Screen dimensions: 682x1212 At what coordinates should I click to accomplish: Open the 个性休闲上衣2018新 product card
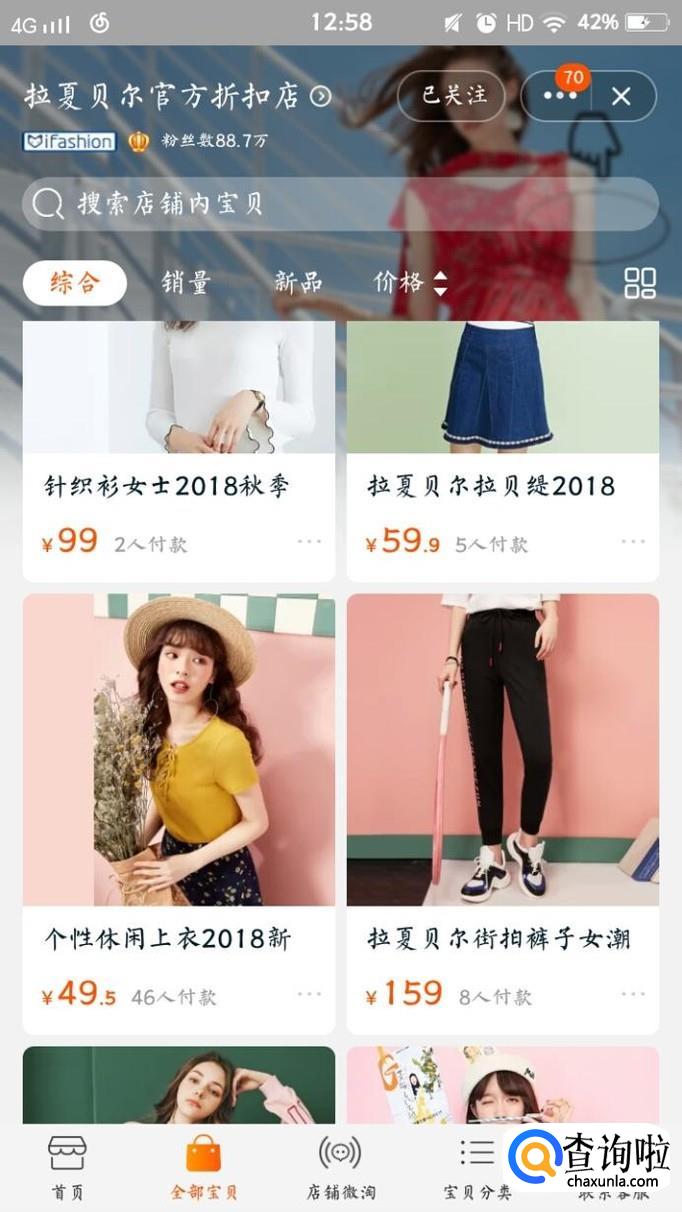coord(179,814)
